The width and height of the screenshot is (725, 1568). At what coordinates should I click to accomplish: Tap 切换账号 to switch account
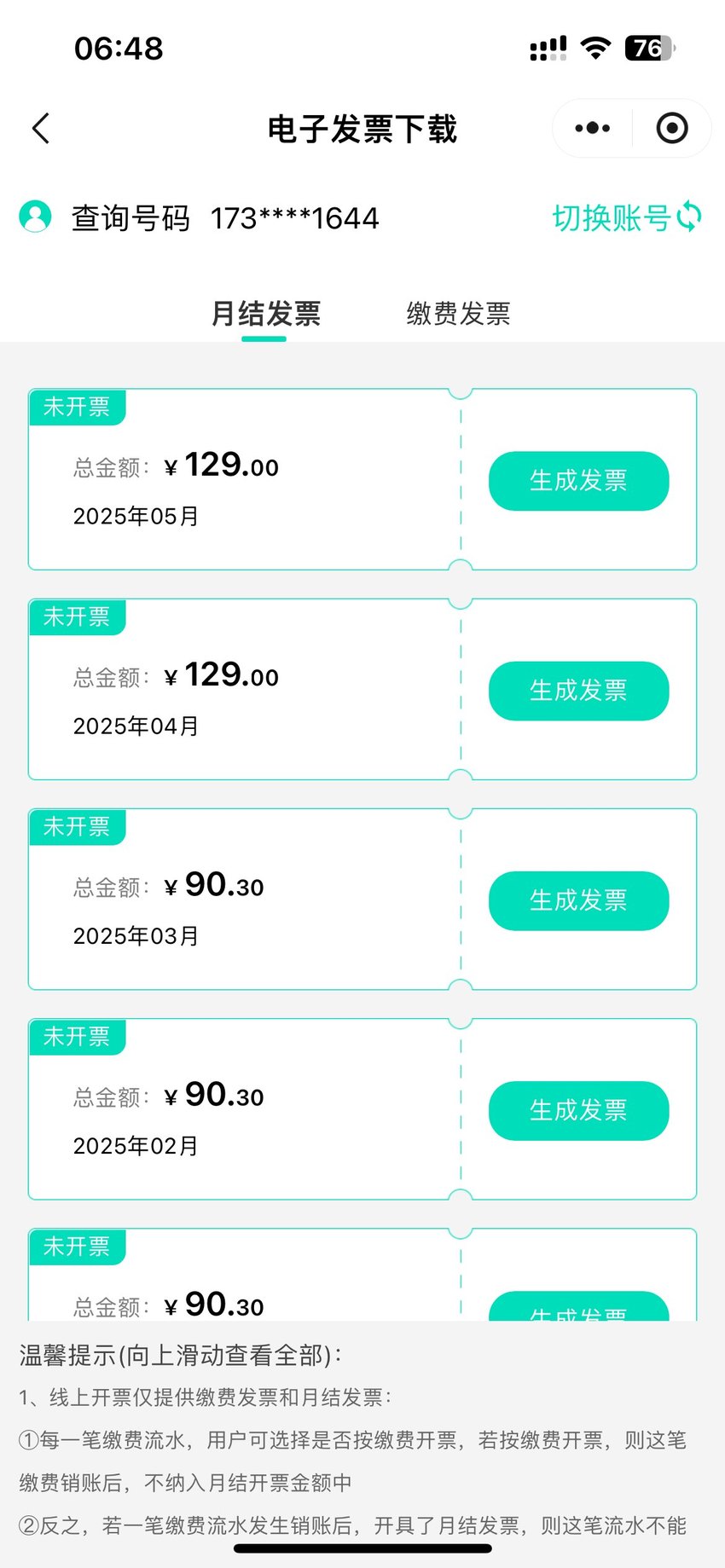627,217
